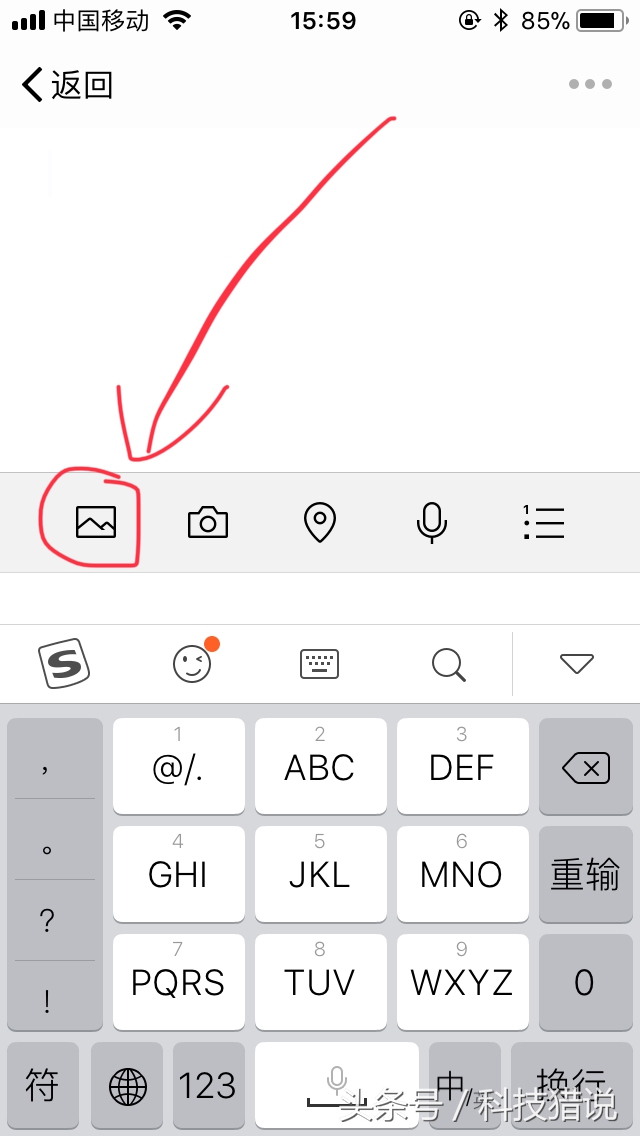Open the three-dot overflow menu

click(x=590, y=84)
